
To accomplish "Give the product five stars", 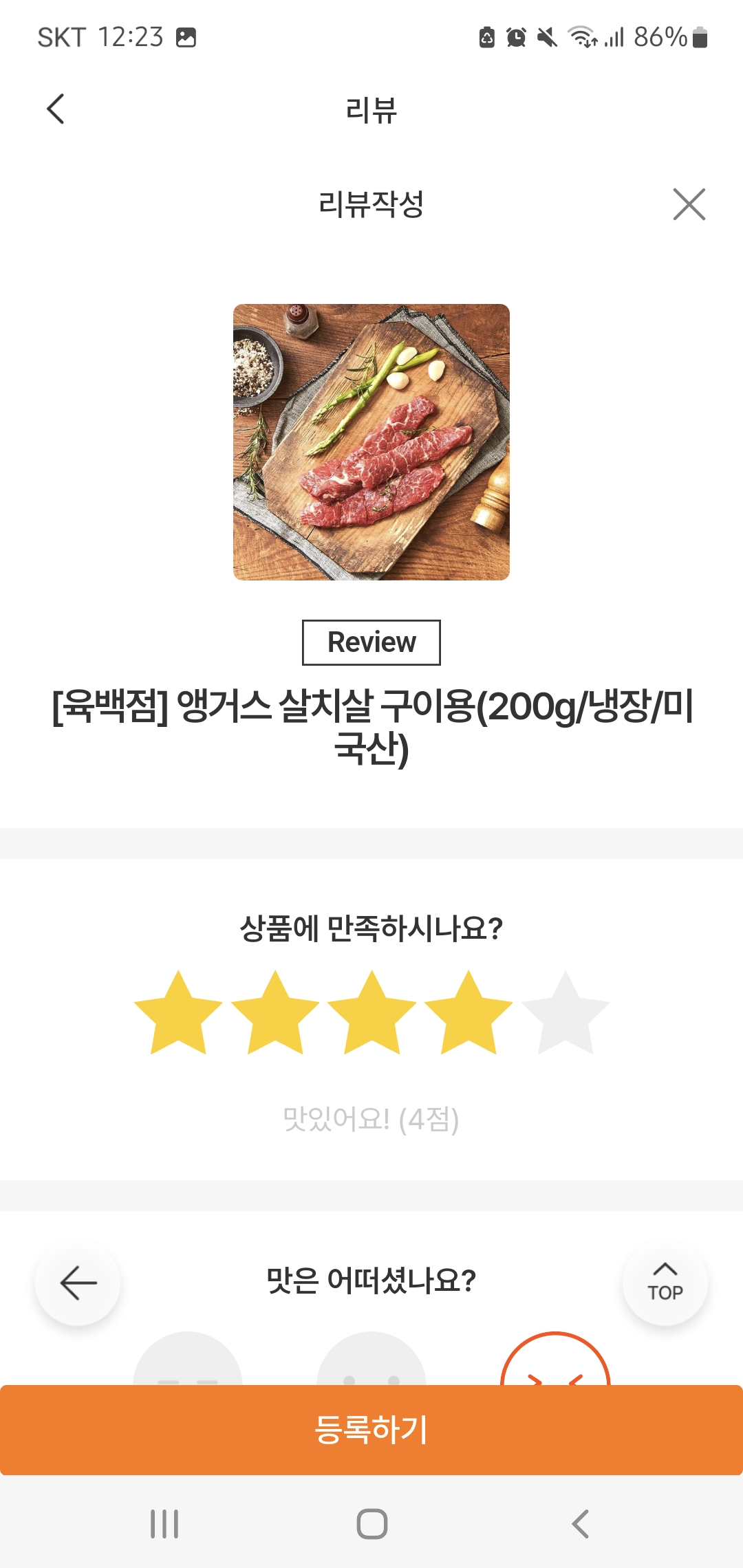I will click(x=566, y=1012).
